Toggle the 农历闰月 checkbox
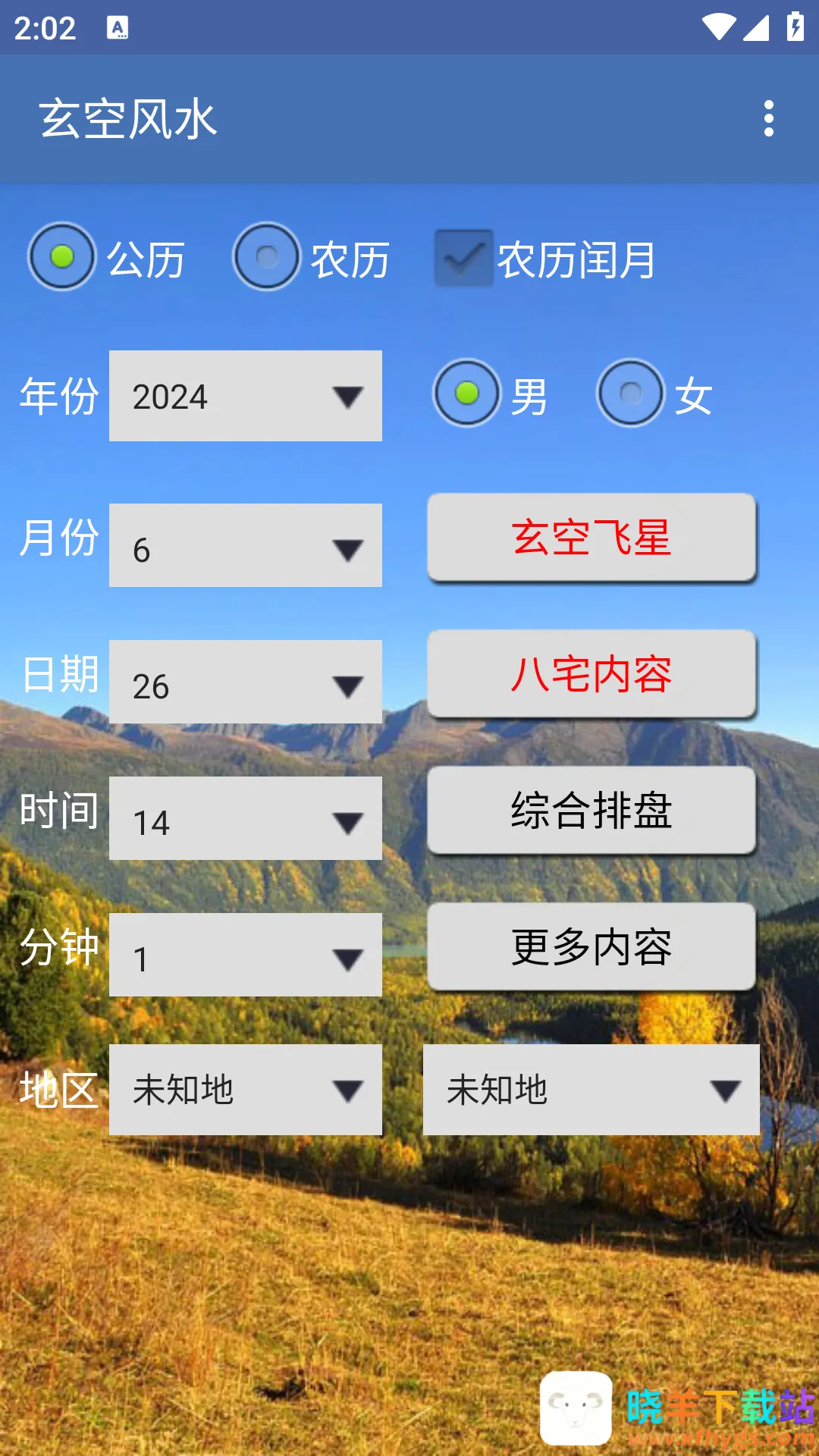Viewport: 819px width, 1456px height. click(463, 259)
